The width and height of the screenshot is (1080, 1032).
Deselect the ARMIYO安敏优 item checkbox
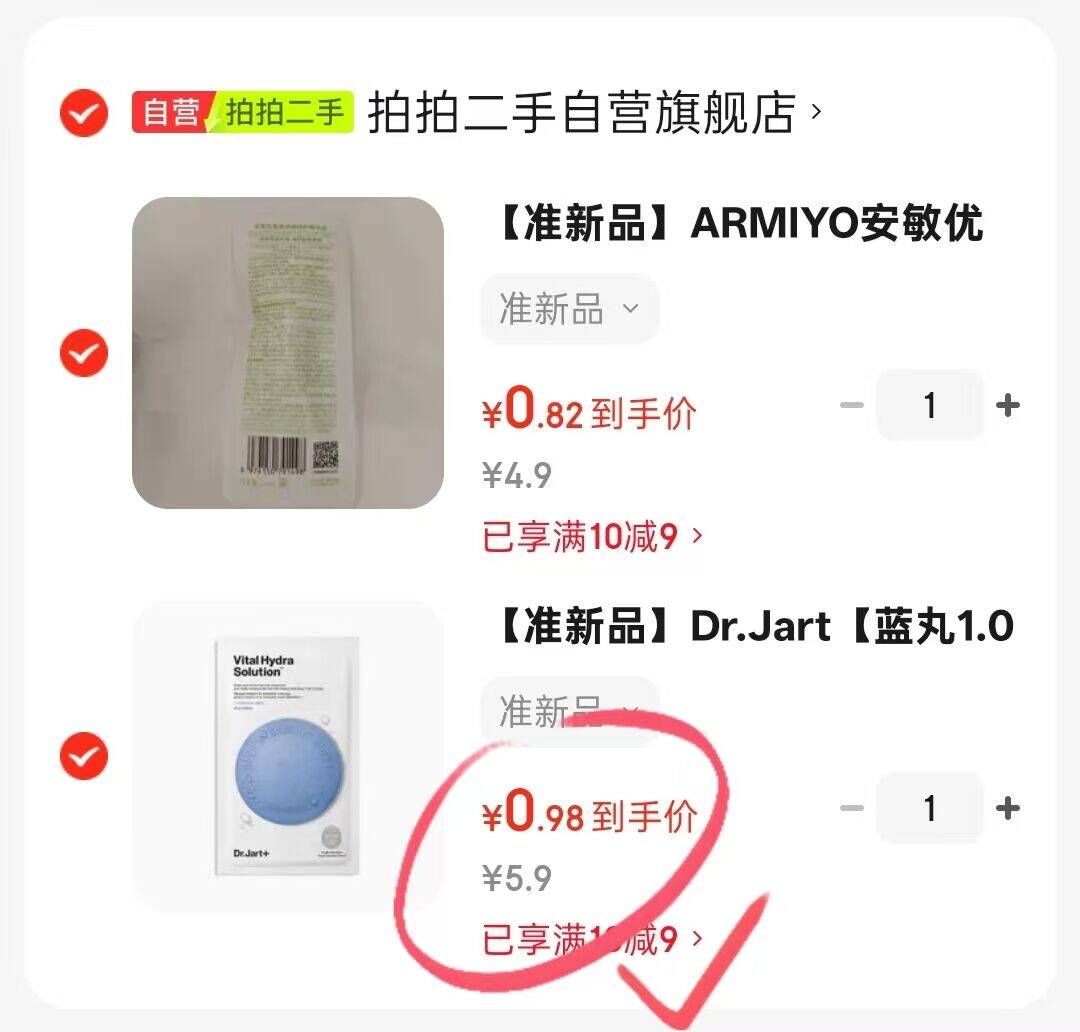point(84,353)
